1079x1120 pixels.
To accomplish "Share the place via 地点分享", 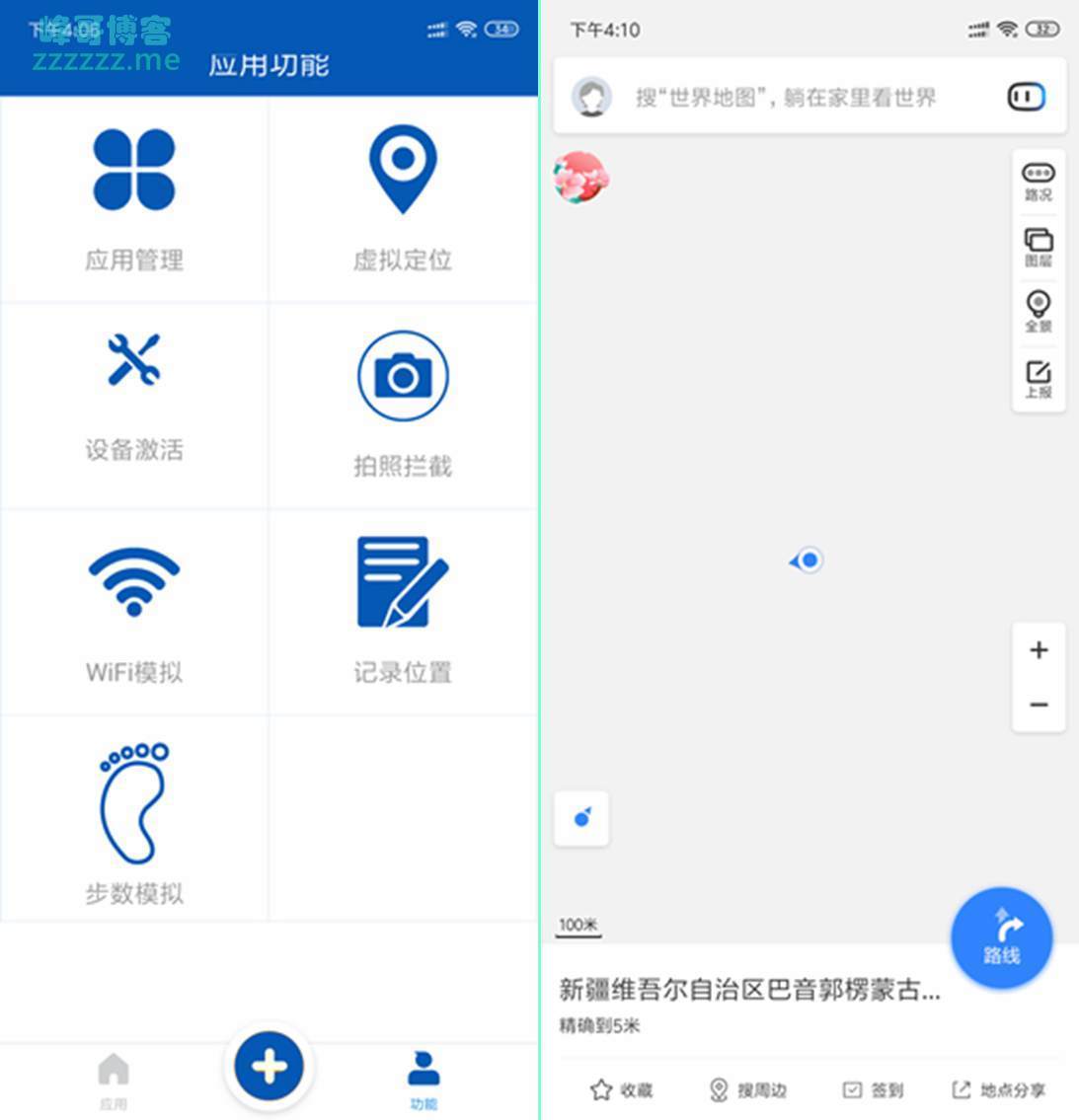I will click(998, 1089).
